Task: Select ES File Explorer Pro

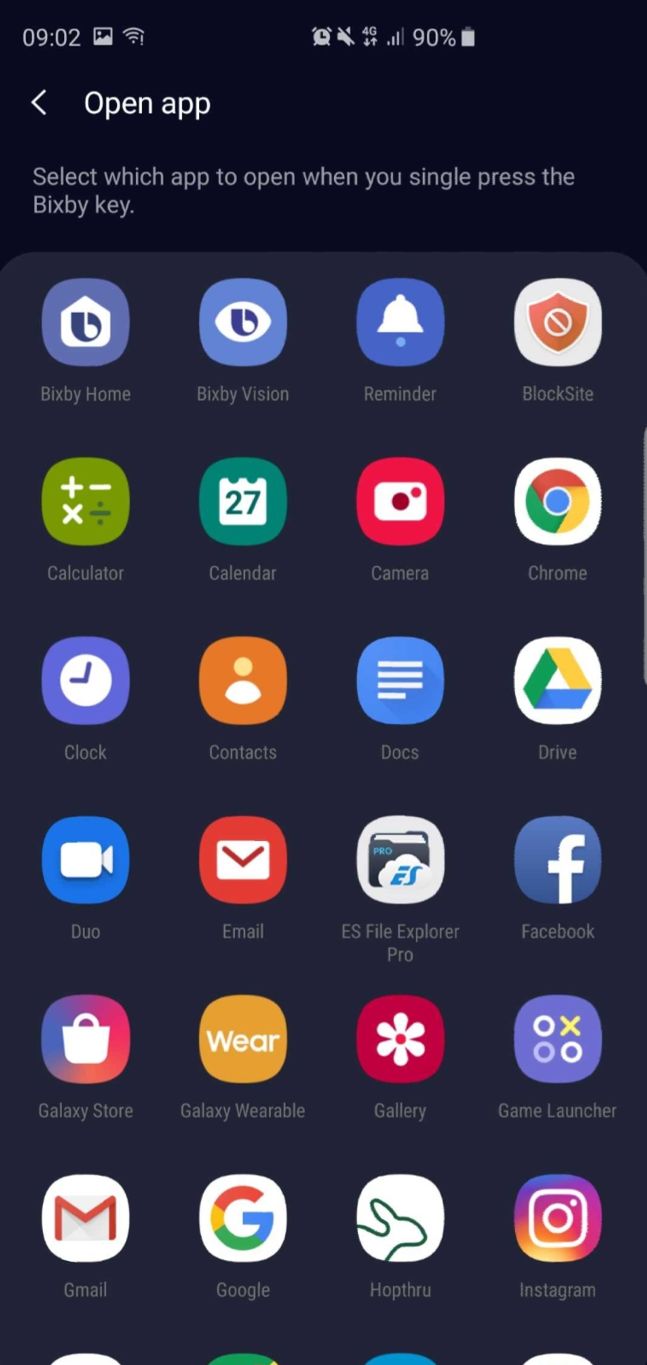Action: [x=400, y=860]
